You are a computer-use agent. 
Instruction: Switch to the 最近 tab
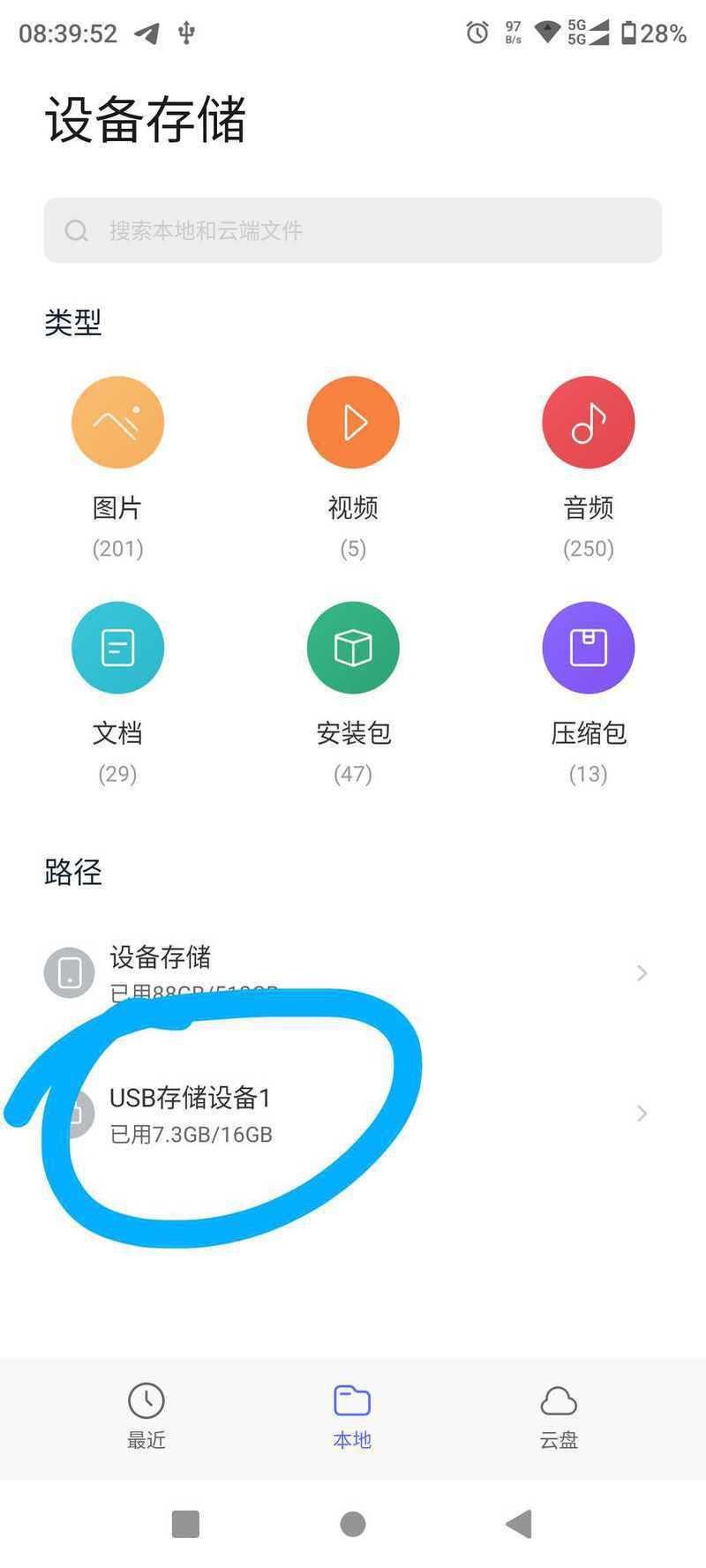tap(146, 1416)
